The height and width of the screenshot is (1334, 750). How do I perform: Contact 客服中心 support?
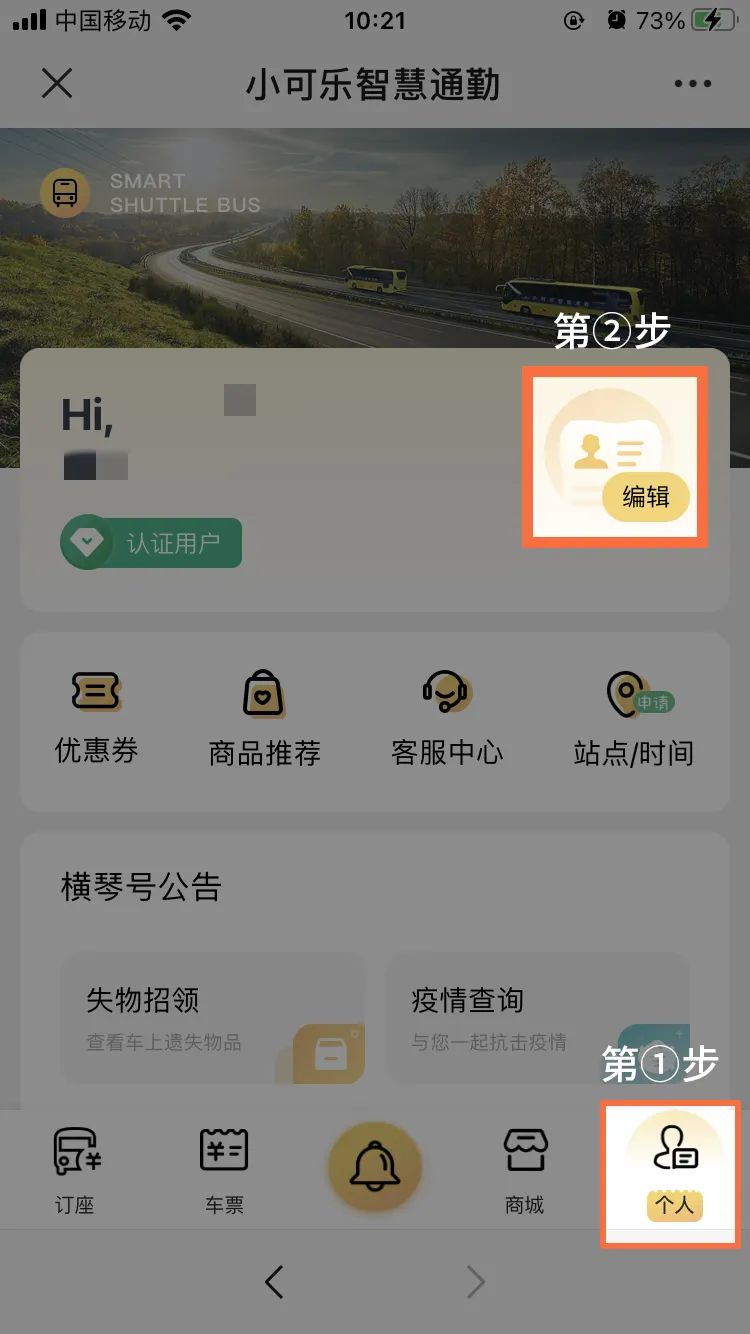click(446, 717)
